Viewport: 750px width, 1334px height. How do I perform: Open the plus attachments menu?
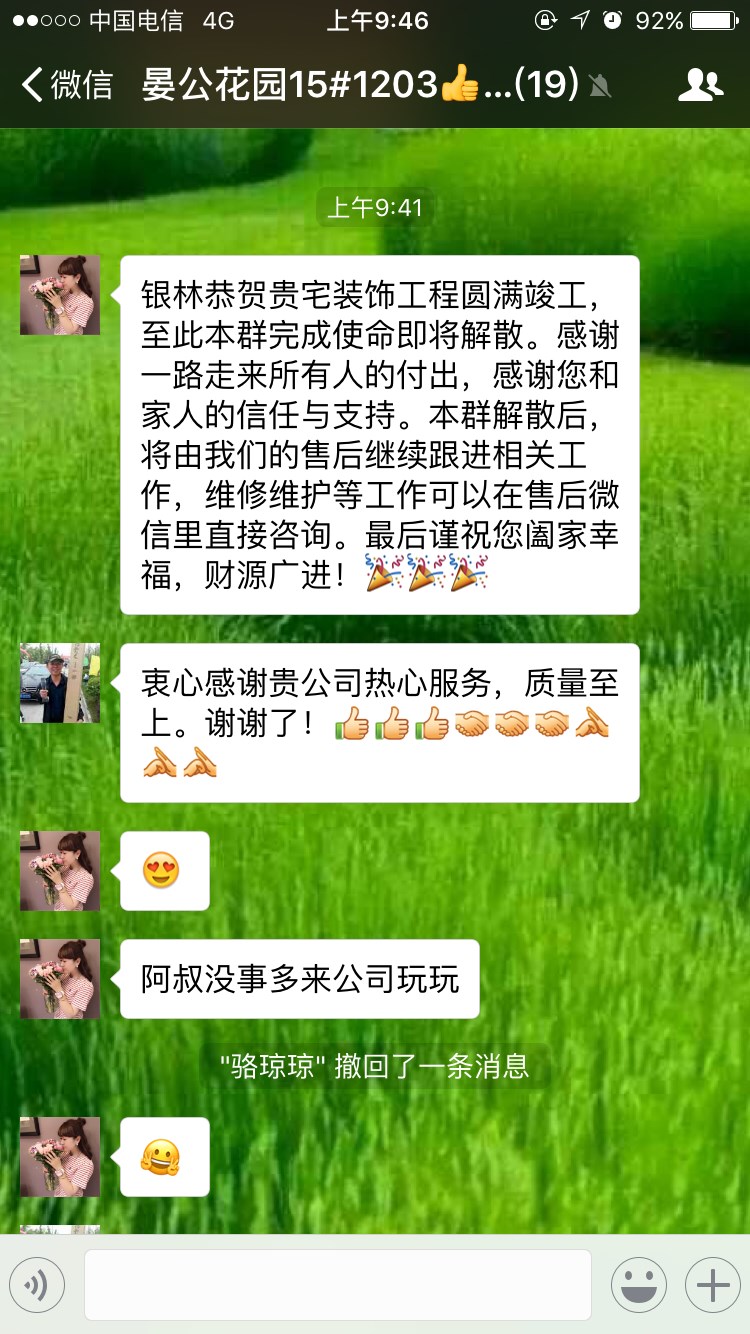pyautogui.click(x=712, y=1285)
